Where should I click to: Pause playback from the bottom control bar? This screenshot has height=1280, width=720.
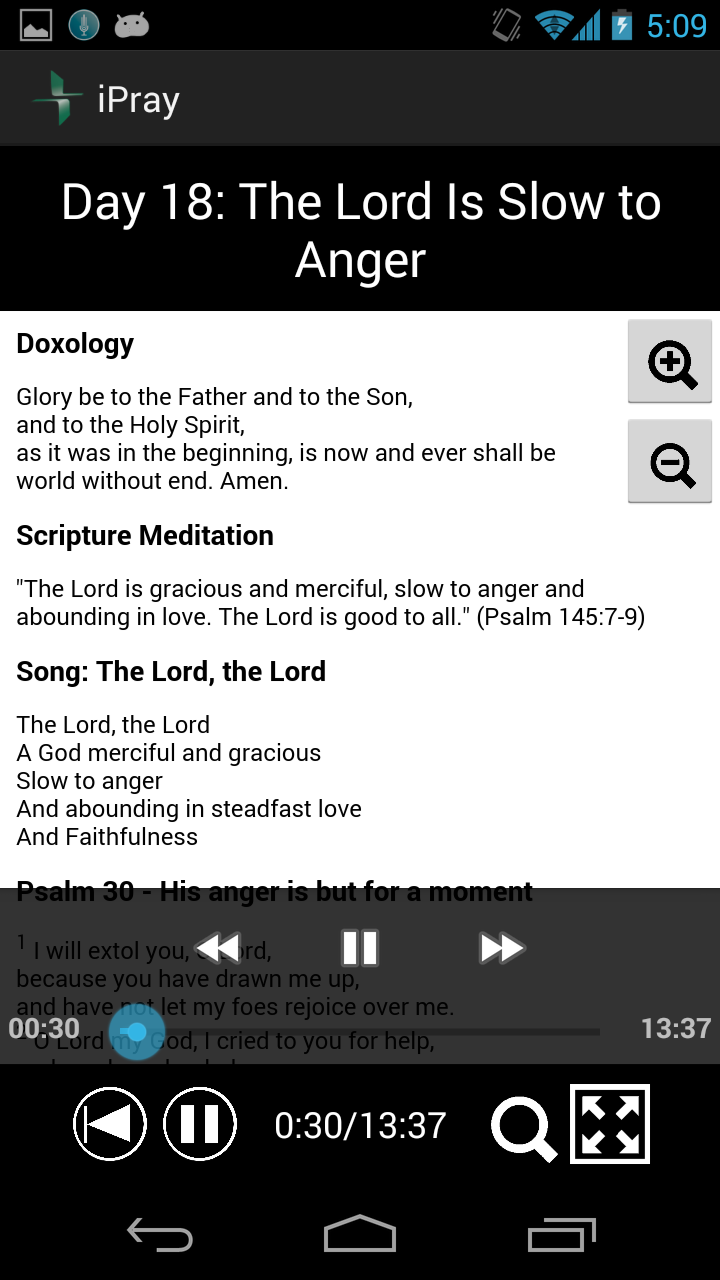point(199,1124)
